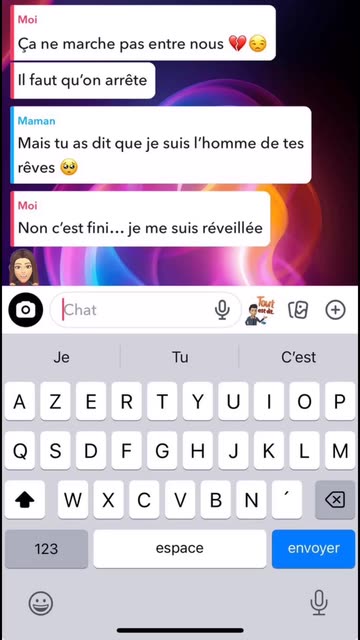360x640 pixels.
Task: Open the photo gallery cards icon
Action: tap(298, 310)
